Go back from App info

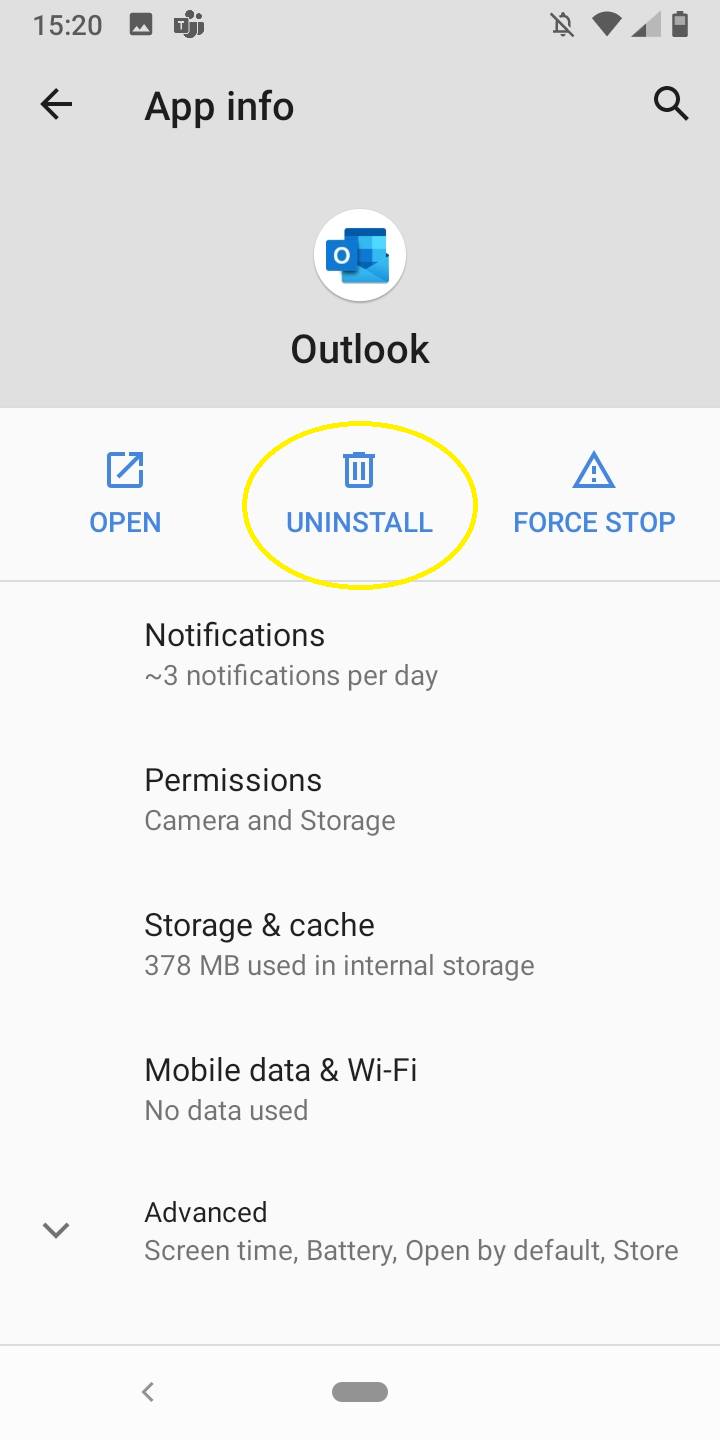coord(56,105)
